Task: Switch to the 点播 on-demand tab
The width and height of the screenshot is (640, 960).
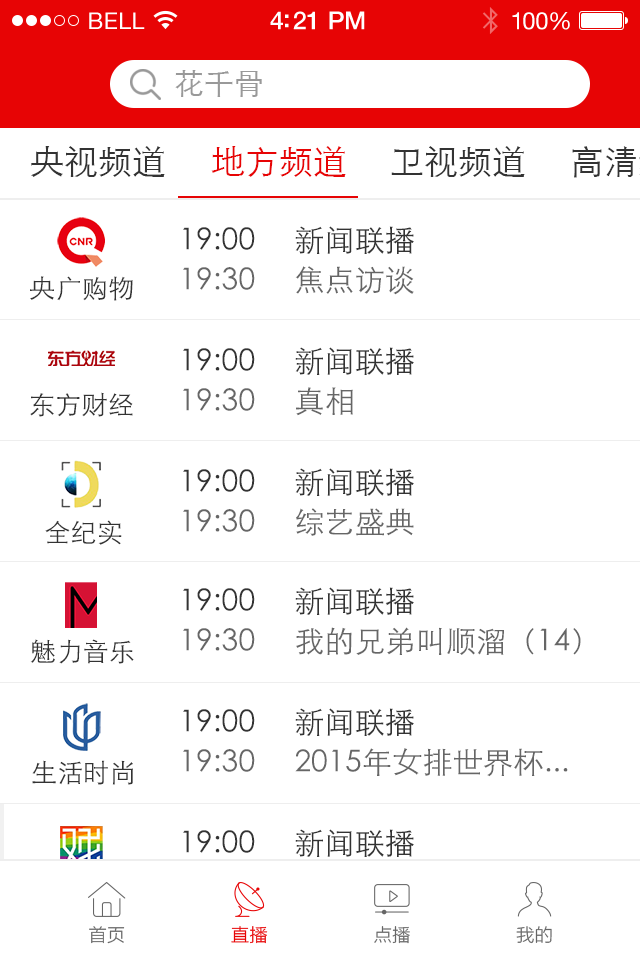Action: point(392,912)
